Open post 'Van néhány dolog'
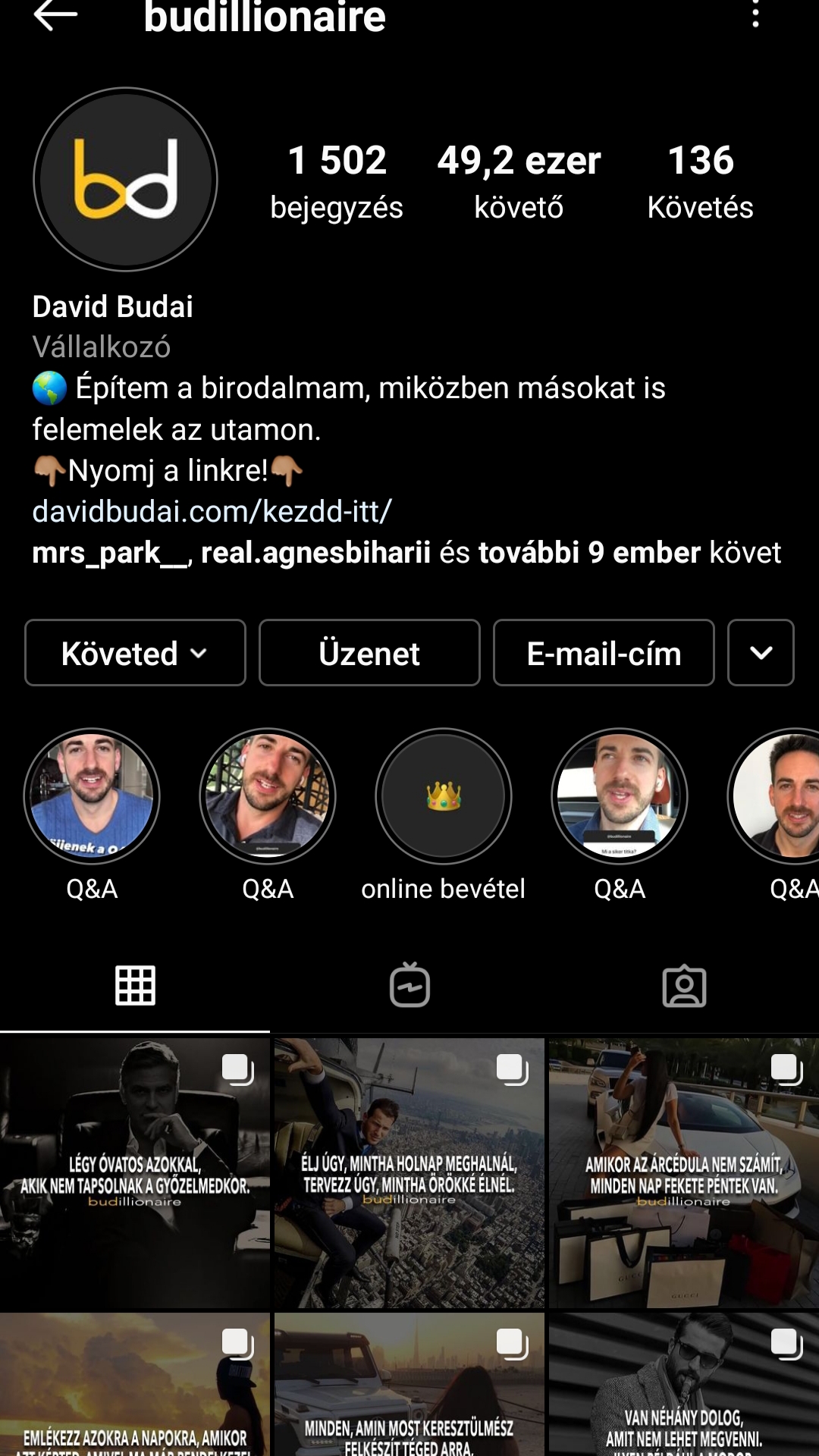This screenshot has height=1456, width=819. [x=684, y=1385]
